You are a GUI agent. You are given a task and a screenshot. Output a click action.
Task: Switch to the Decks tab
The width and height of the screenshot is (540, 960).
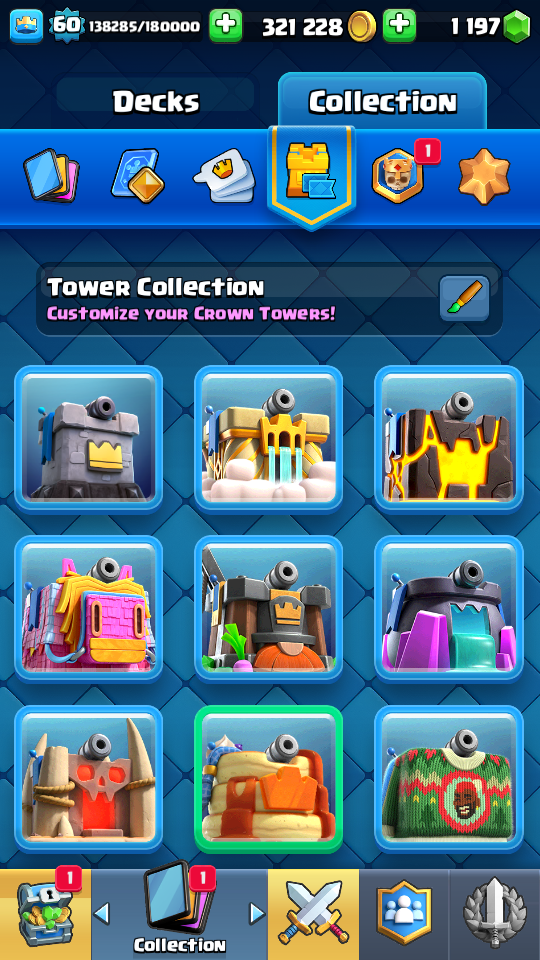point(156,101)
